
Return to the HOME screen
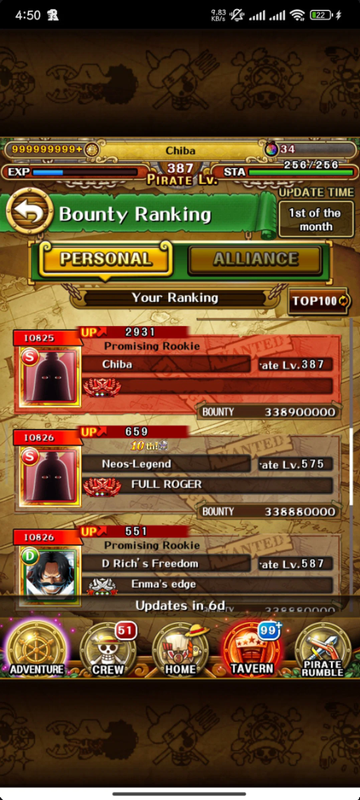click(x=180, y=650)
